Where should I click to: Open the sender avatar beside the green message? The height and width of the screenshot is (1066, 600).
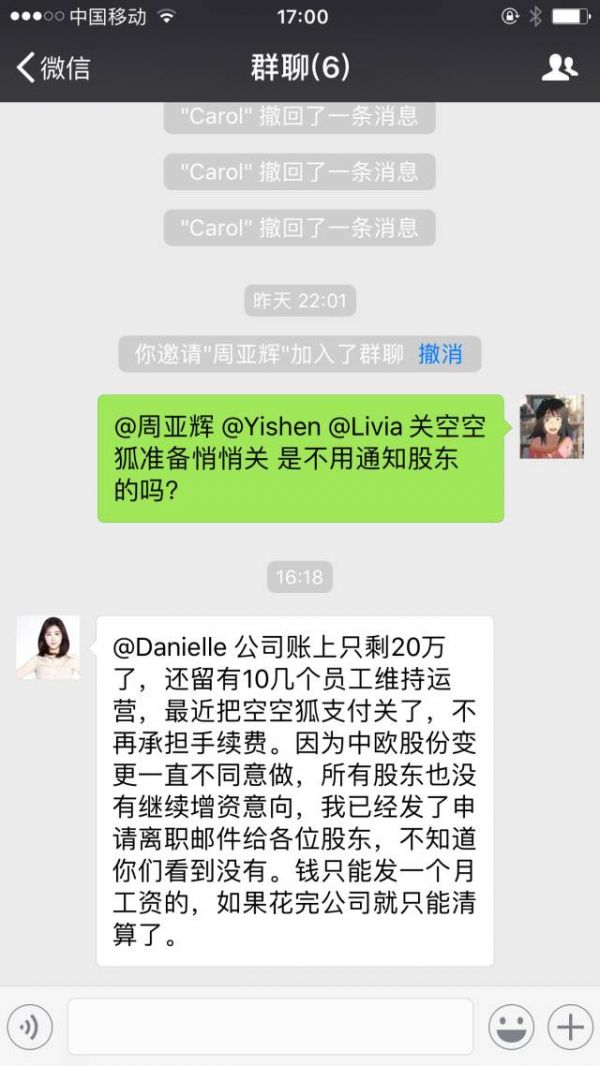(x=551, y=426)
